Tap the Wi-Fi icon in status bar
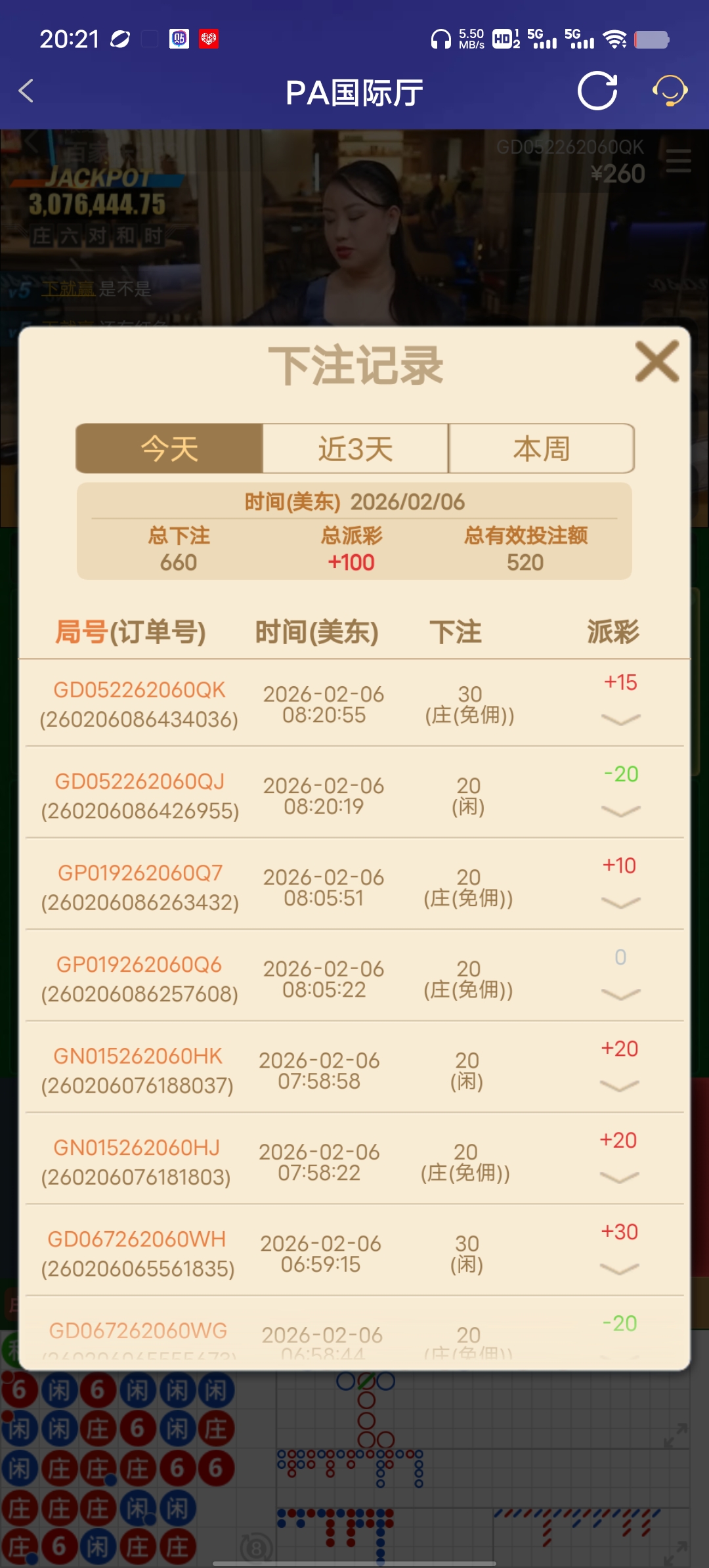This screenshot has height=1568, width=709. pyautogui.click(x=616, y=39)
